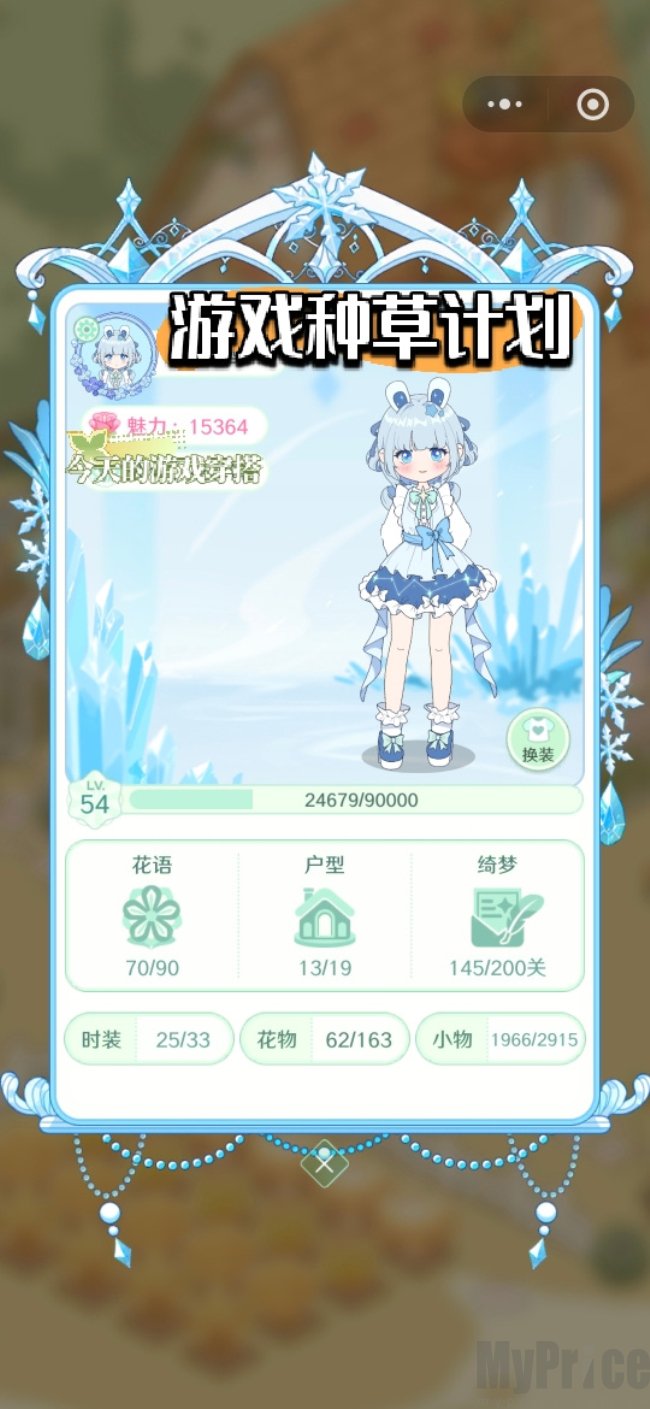View the 小物 items collection
The image size is (650, 1409).
click(500, 1039)
